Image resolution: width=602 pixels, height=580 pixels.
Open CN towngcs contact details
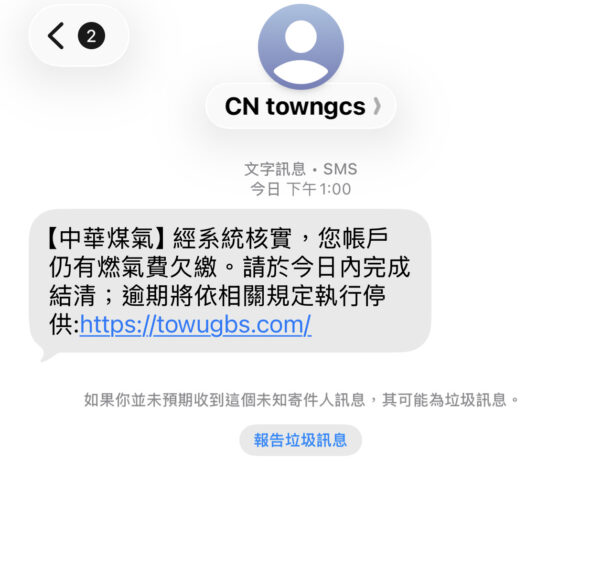(x=301, y=107)
